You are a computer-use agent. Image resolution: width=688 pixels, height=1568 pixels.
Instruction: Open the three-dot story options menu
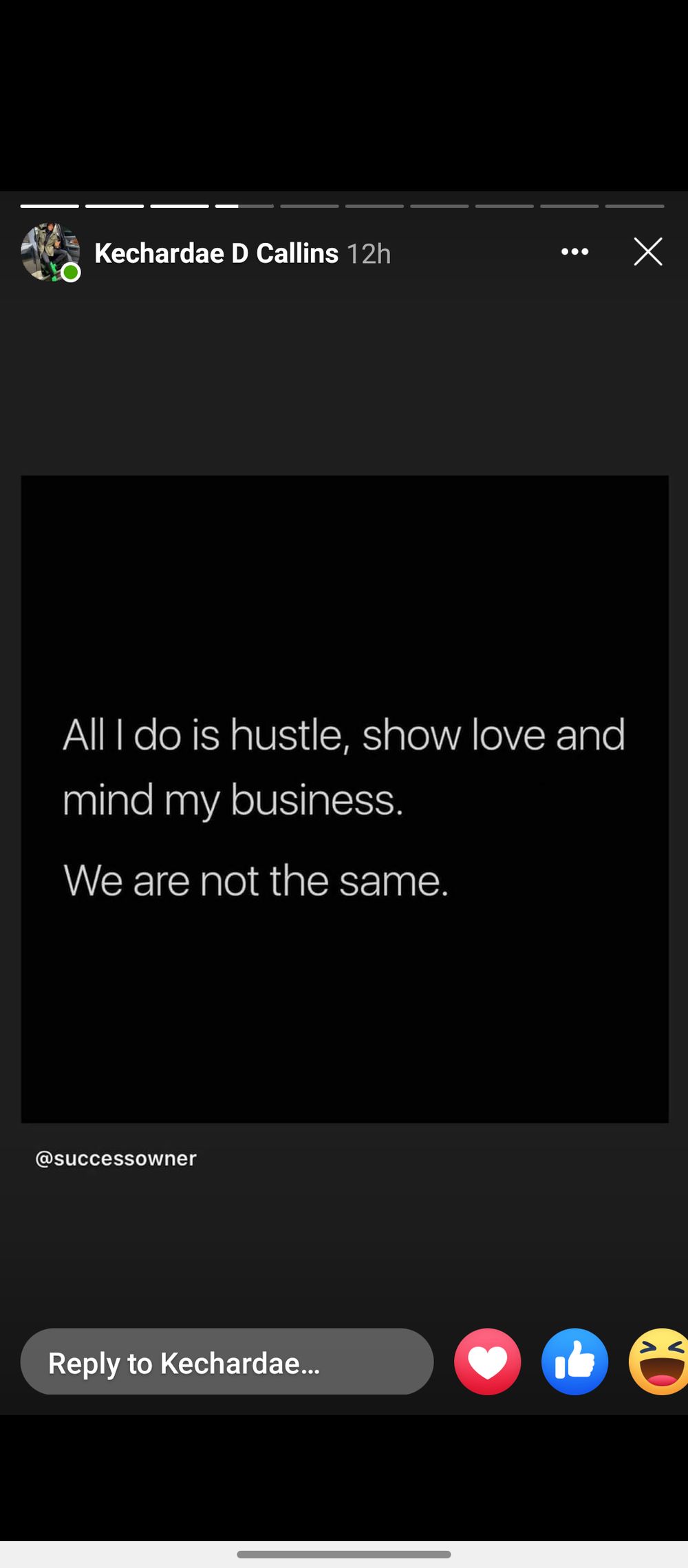pyautogui.click(x=574, y=252)
